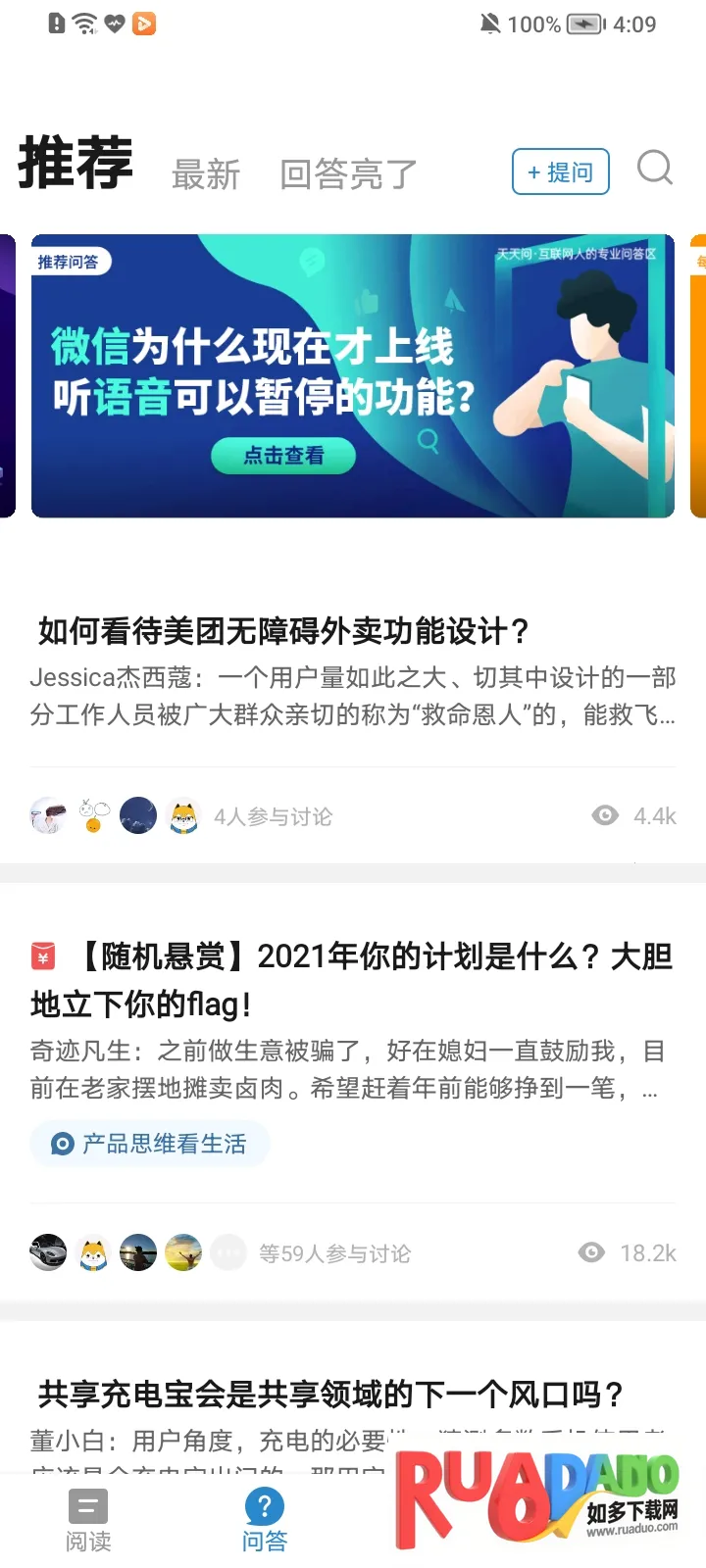Open the 共享充电宝 question
Screen dimensions: 706x1568
pyautogui.click(x=330, y=1394)
